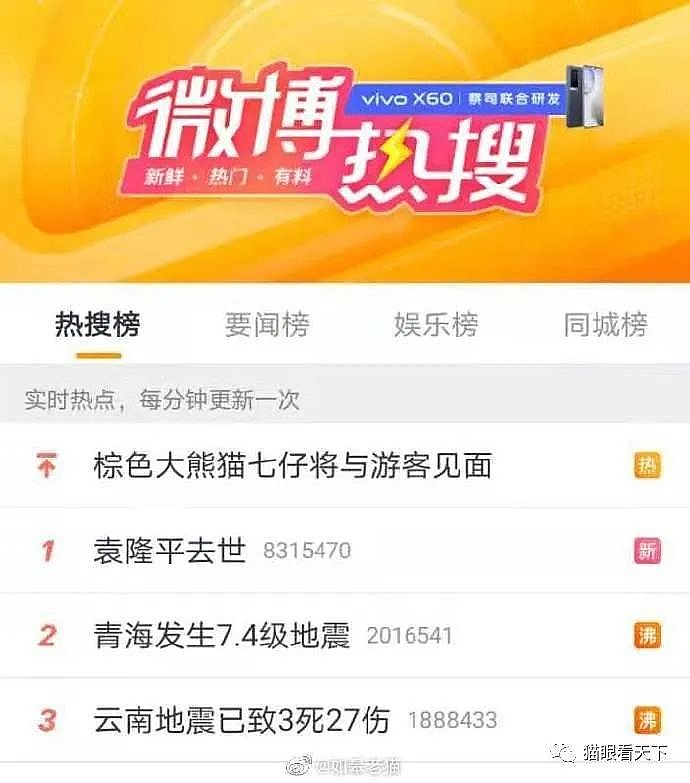This screenshot has height=783, width=690.
Task: Select the 热搜榜 tab
Action: (97, 325)
